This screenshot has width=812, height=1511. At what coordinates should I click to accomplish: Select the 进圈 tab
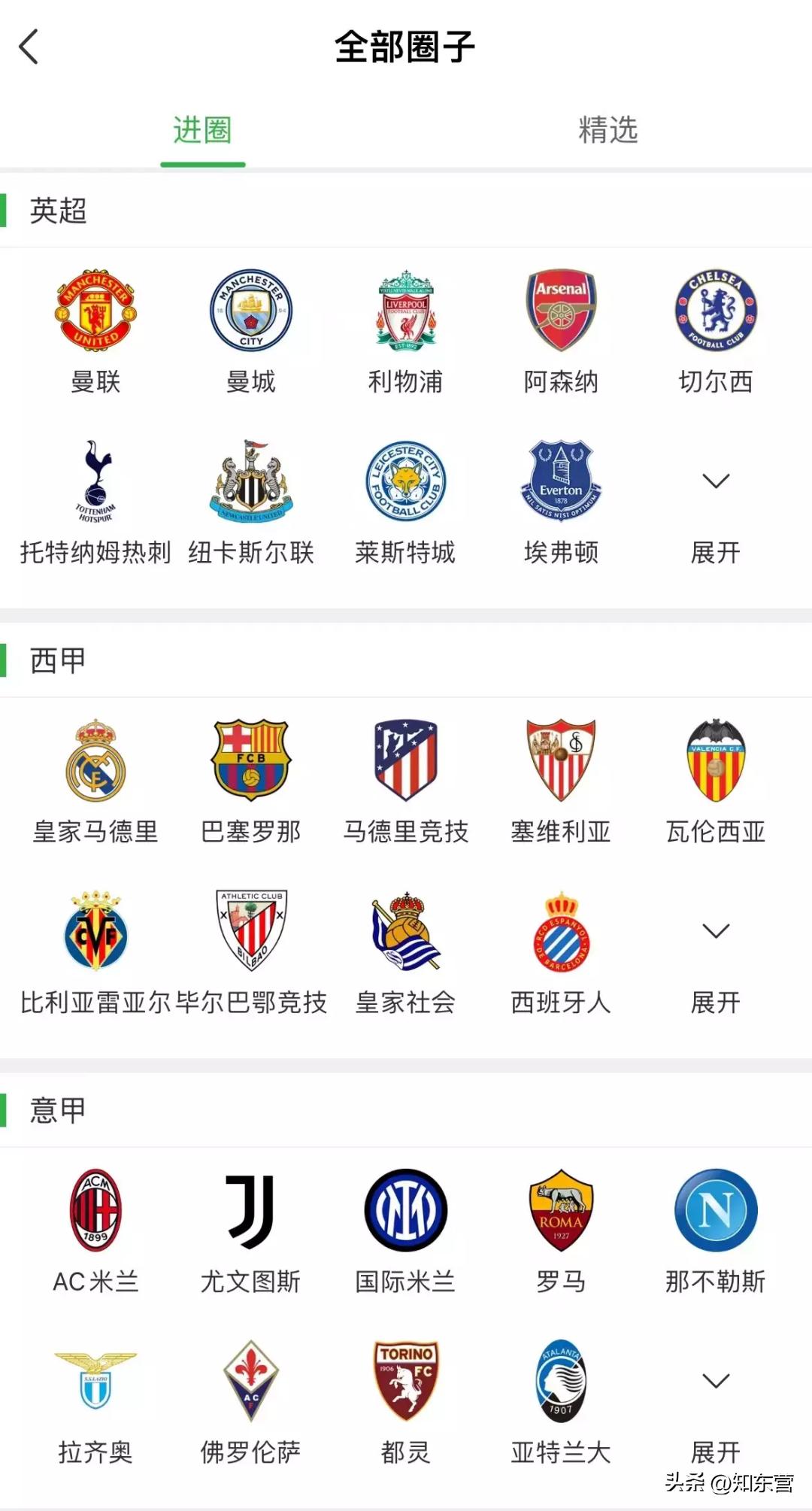click(202, 132)
